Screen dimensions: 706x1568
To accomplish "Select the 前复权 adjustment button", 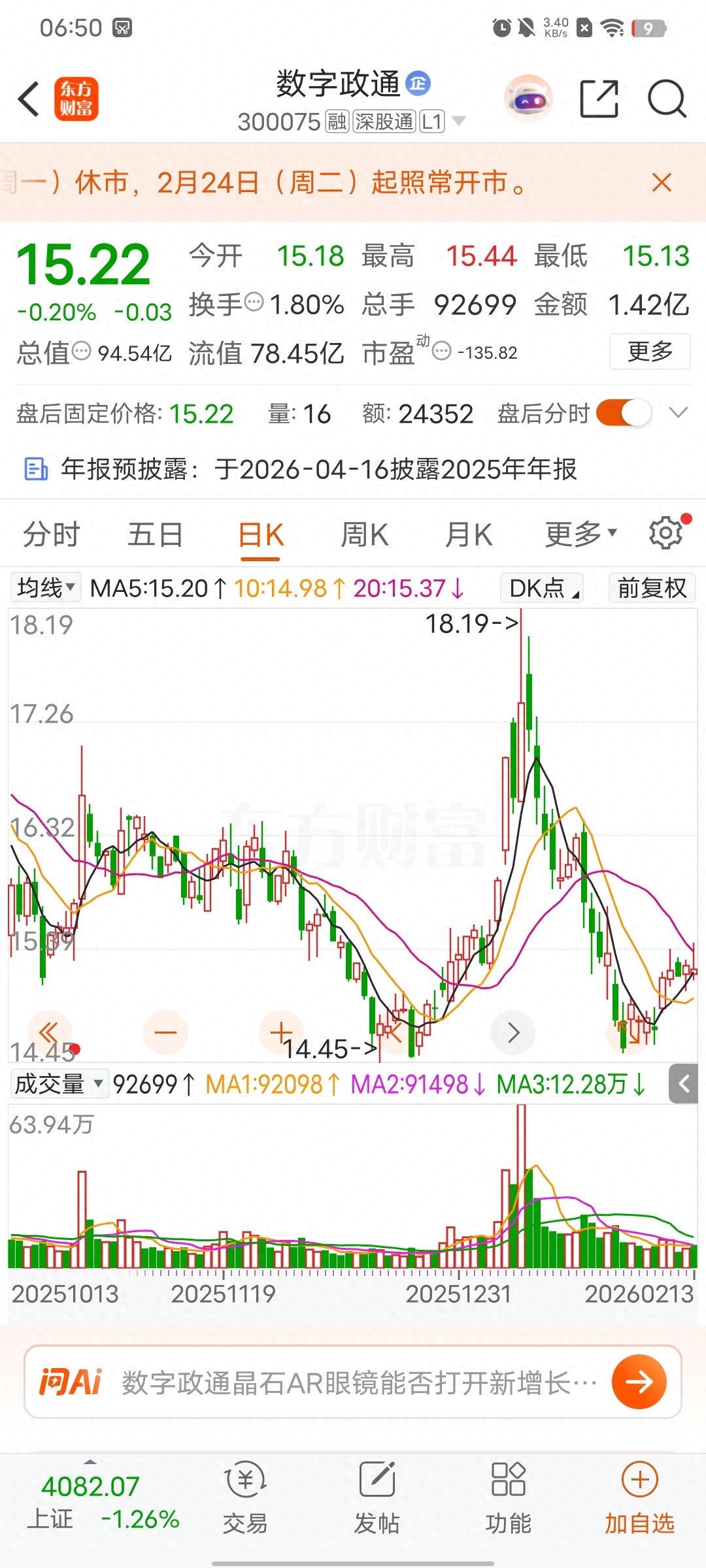I will coord(651,587).
